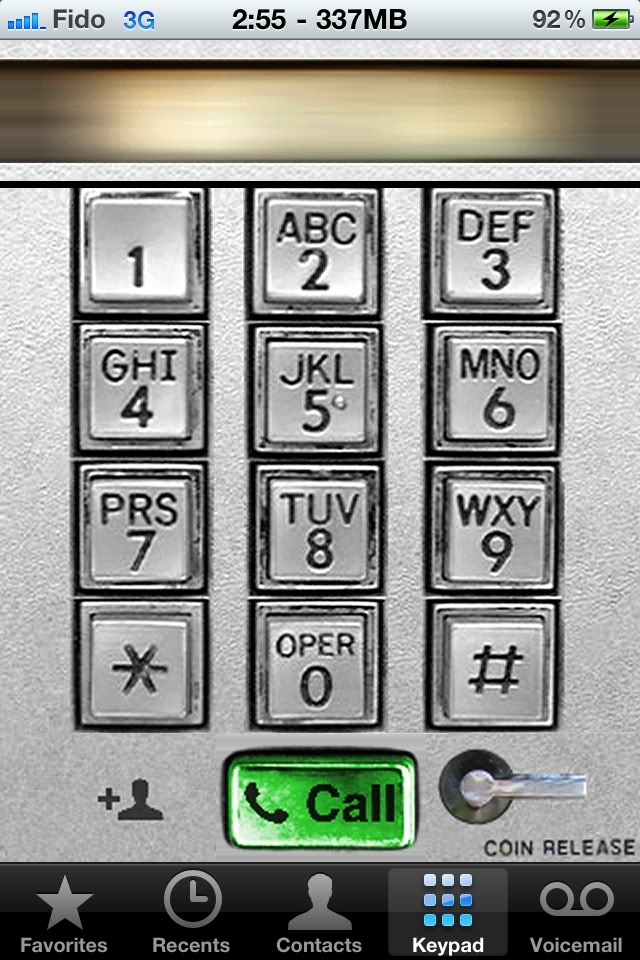Start the call with the green Call button
This screenshot has height=960, width=640.
[320, 802]
